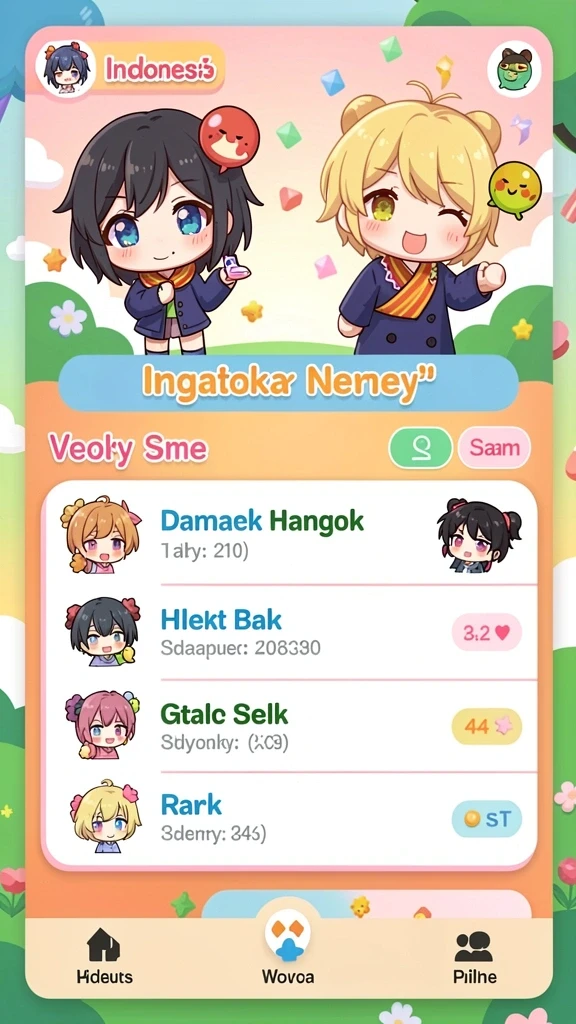Viewport: 576px width, 1024px height.
Task: Open the frog avatar icon at top right
Action: (514, 69)
